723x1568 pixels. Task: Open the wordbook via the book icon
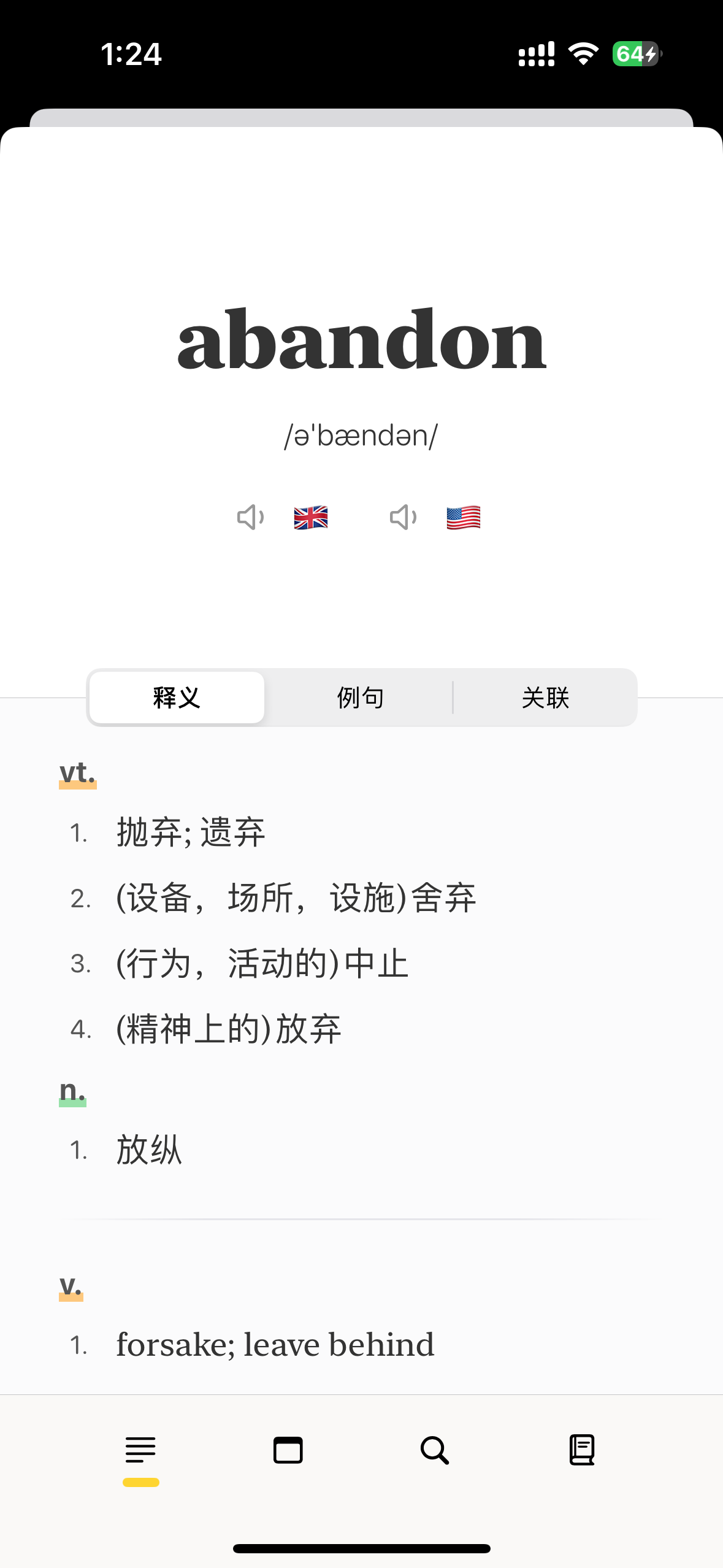coord(581,1450)
